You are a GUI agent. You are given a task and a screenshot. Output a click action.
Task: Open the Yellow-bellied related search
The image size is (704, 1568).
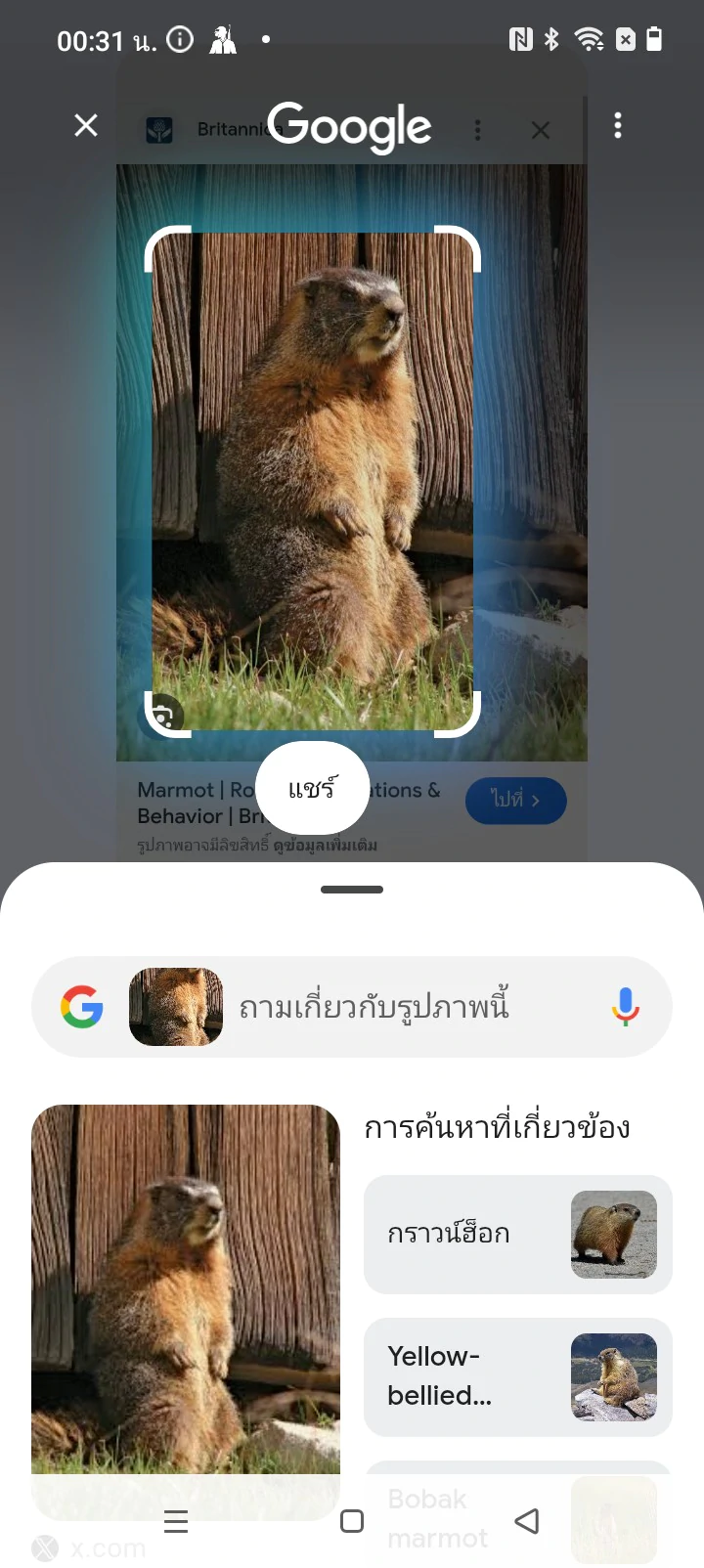(x=518, y=1377)
